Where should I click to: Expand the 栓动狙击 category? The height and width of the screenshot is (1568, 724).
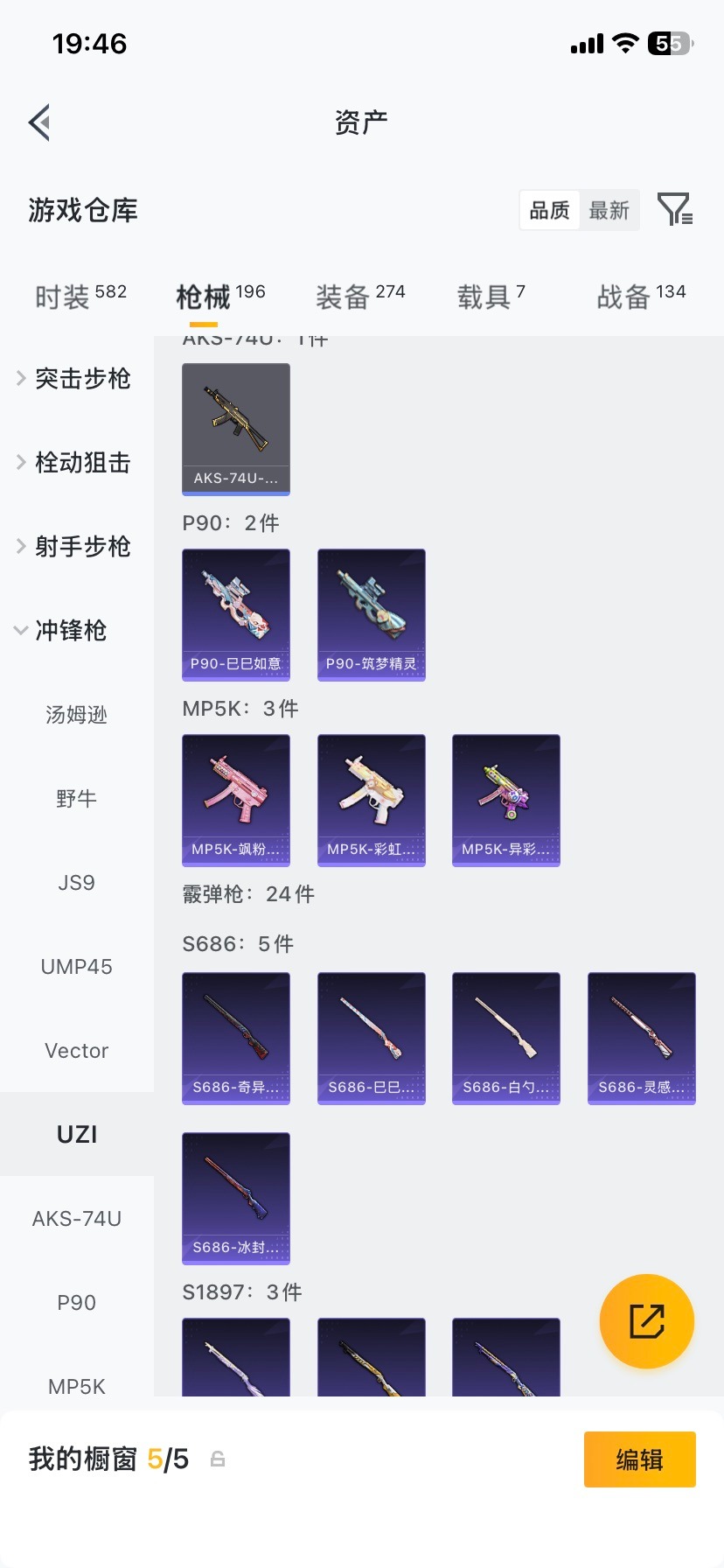pyautogui.click(x=75, y=463)
